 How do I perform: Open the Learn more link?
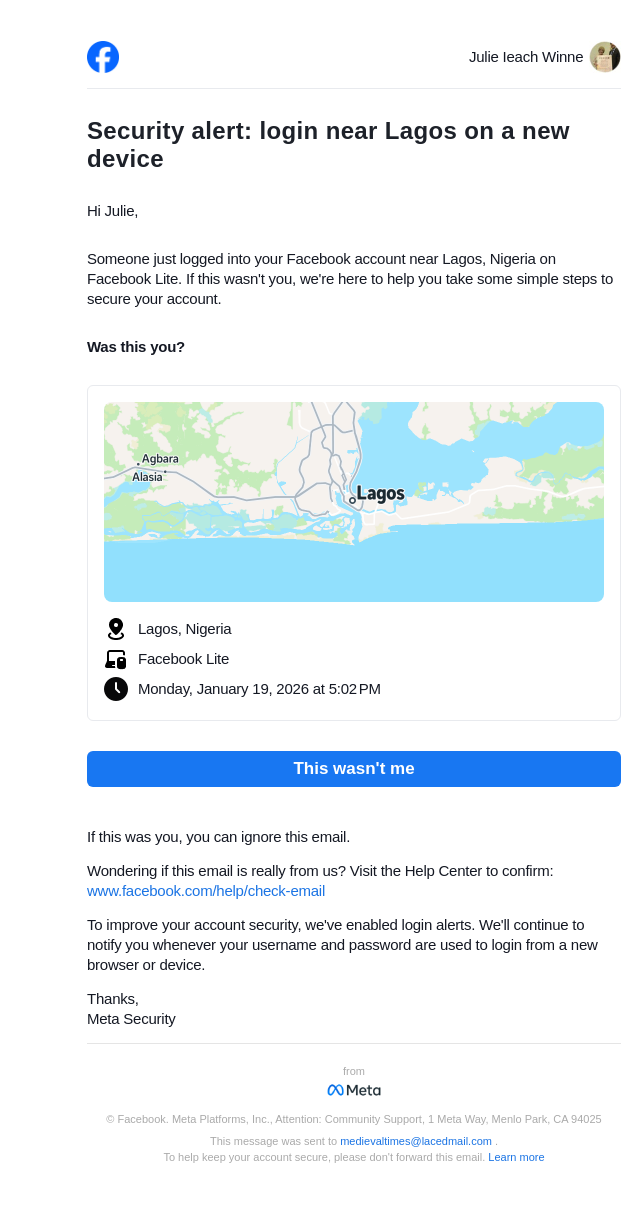pyautogui.click(x=516, y=1157)
